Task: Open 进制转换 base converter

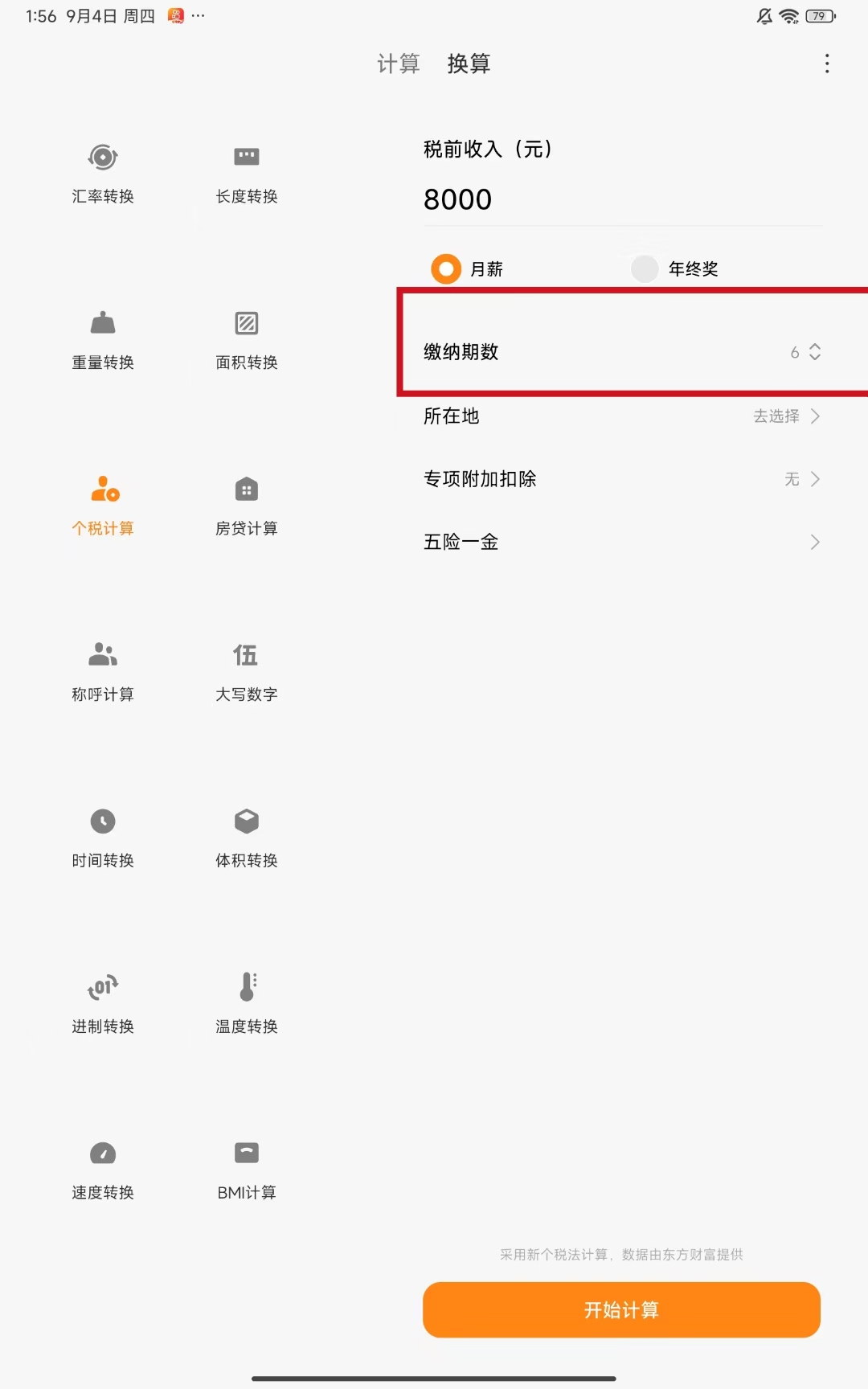Action: click(x=103, y=1003)
